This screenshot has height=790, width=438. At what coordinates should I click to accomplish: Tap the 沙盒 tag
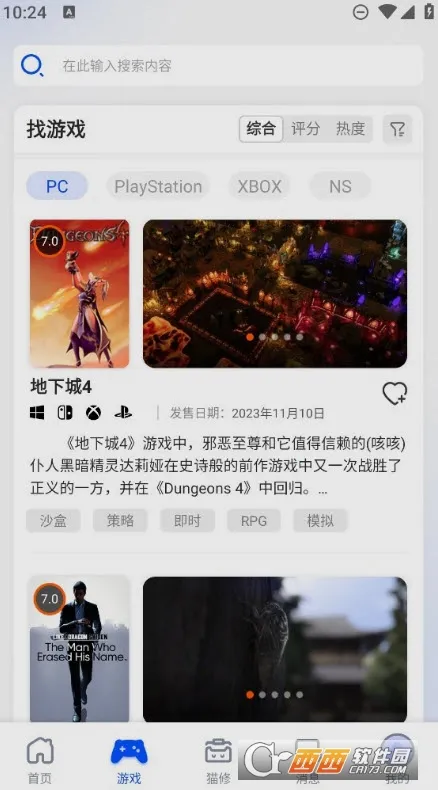click(x=53, y=520)
